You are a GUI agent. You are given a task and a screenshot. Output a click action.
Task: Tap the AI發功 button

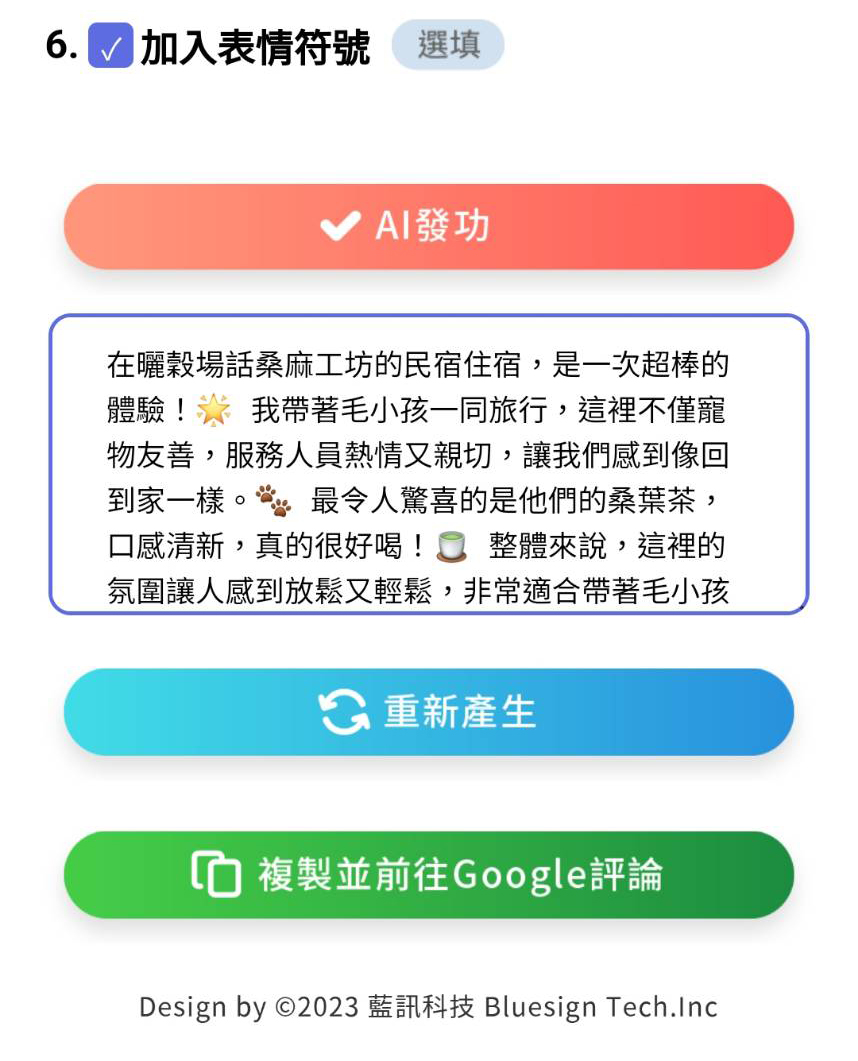429,227
